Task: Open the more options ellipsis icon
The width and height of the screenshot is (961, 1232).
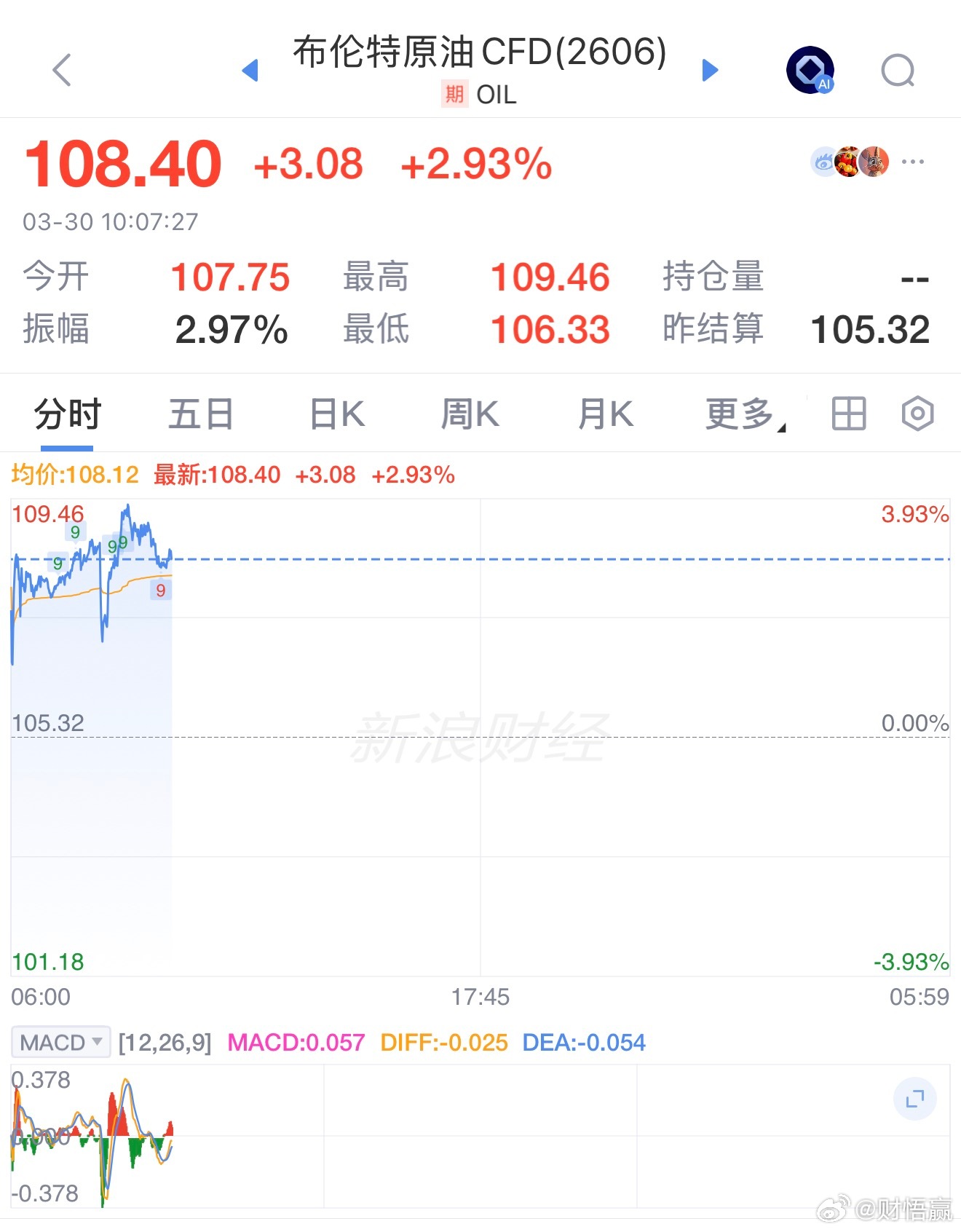Action: coord(913,162)
